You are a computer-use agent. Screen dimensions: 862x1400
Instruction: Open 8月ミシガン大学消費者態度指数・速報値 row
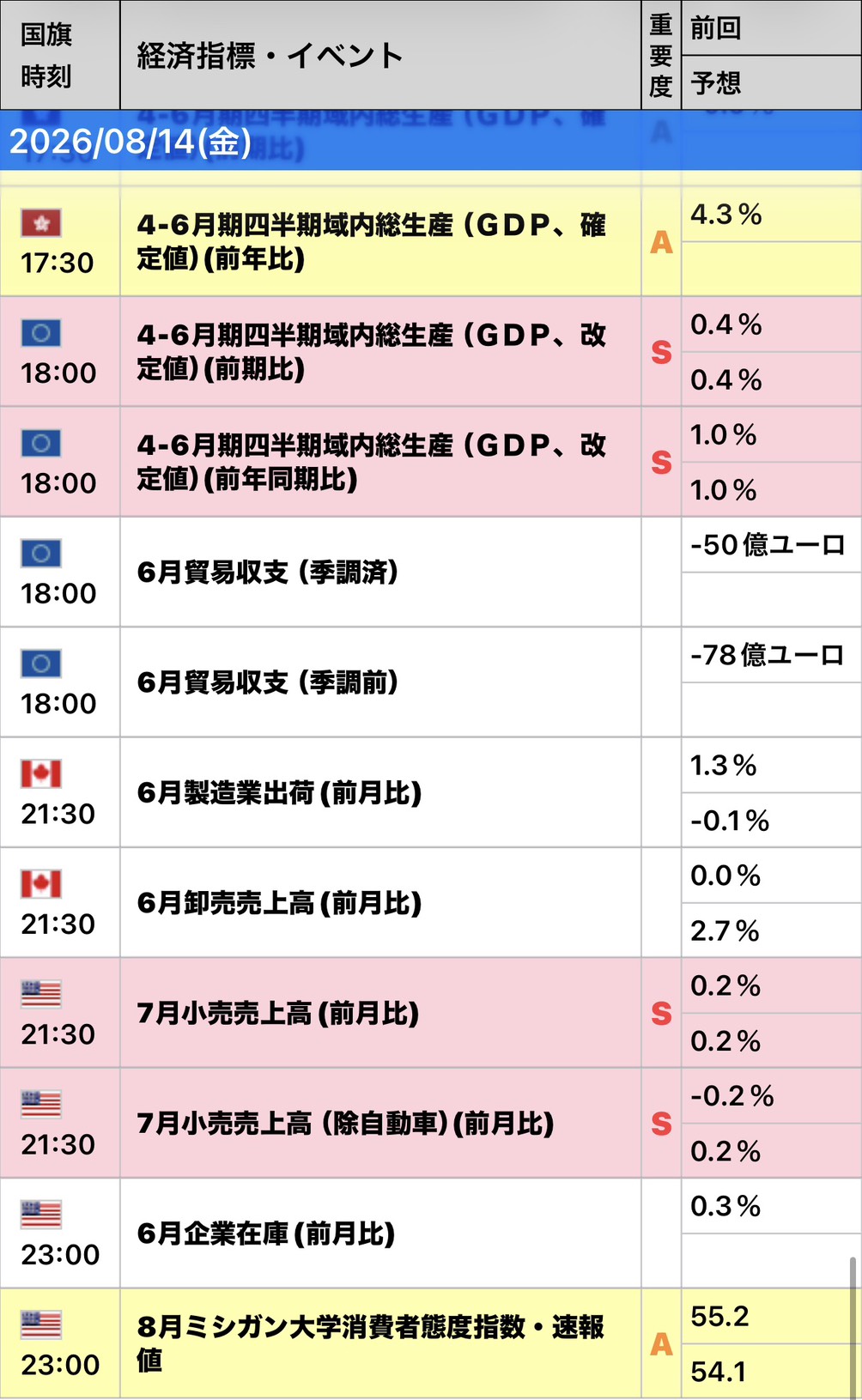431,1343
